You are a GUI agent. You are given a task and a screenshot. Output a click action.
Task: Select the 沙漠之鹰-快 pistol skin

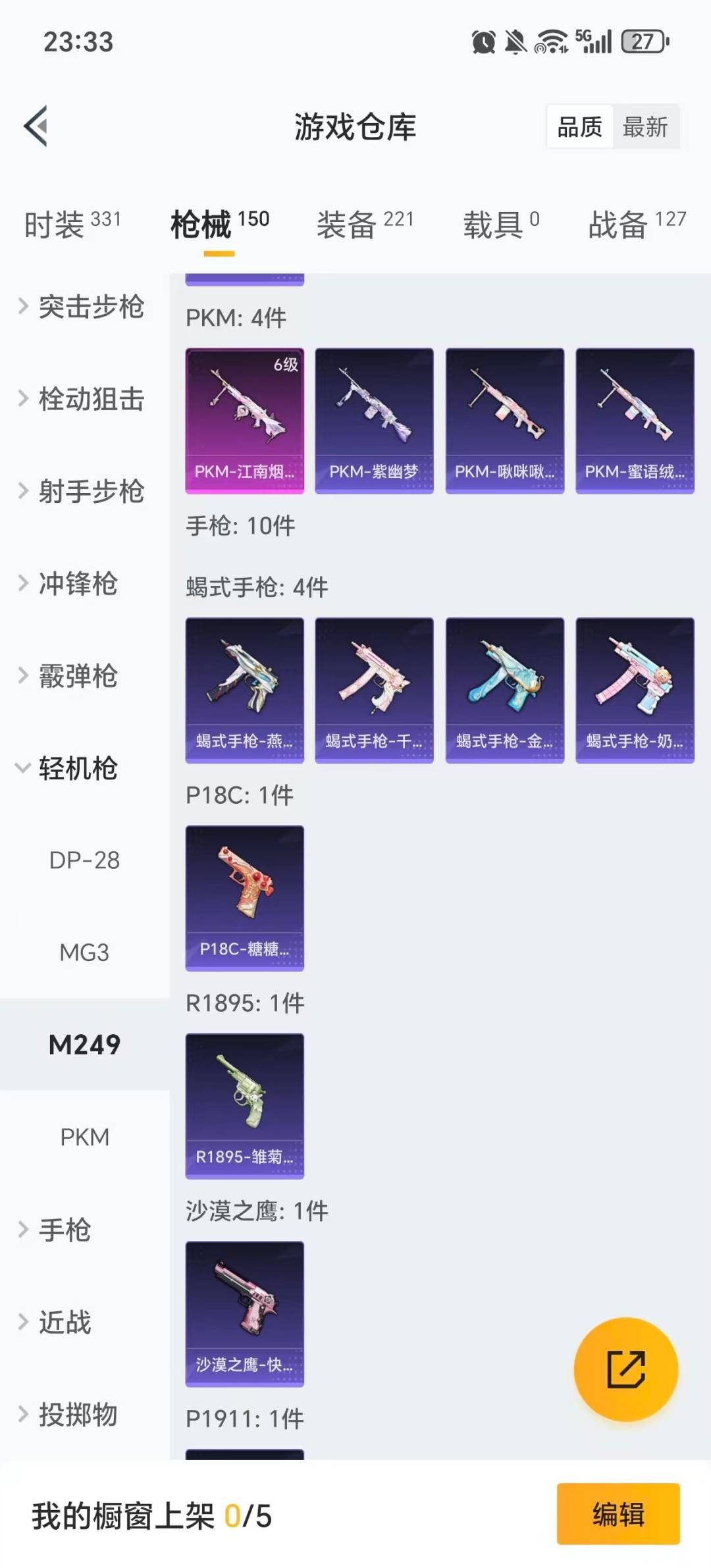(x=244, y=1316)
